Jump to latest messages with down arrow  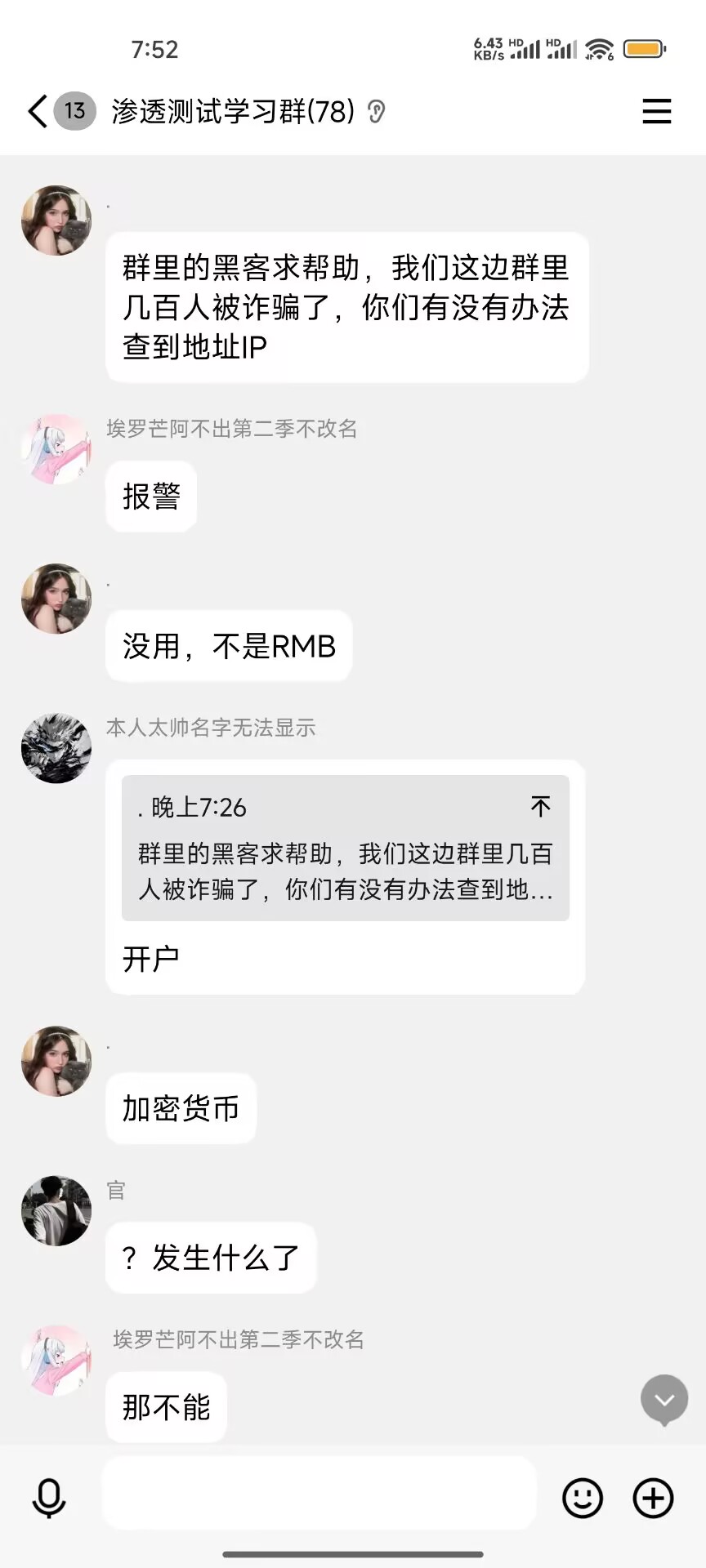tap(664, 1400)
